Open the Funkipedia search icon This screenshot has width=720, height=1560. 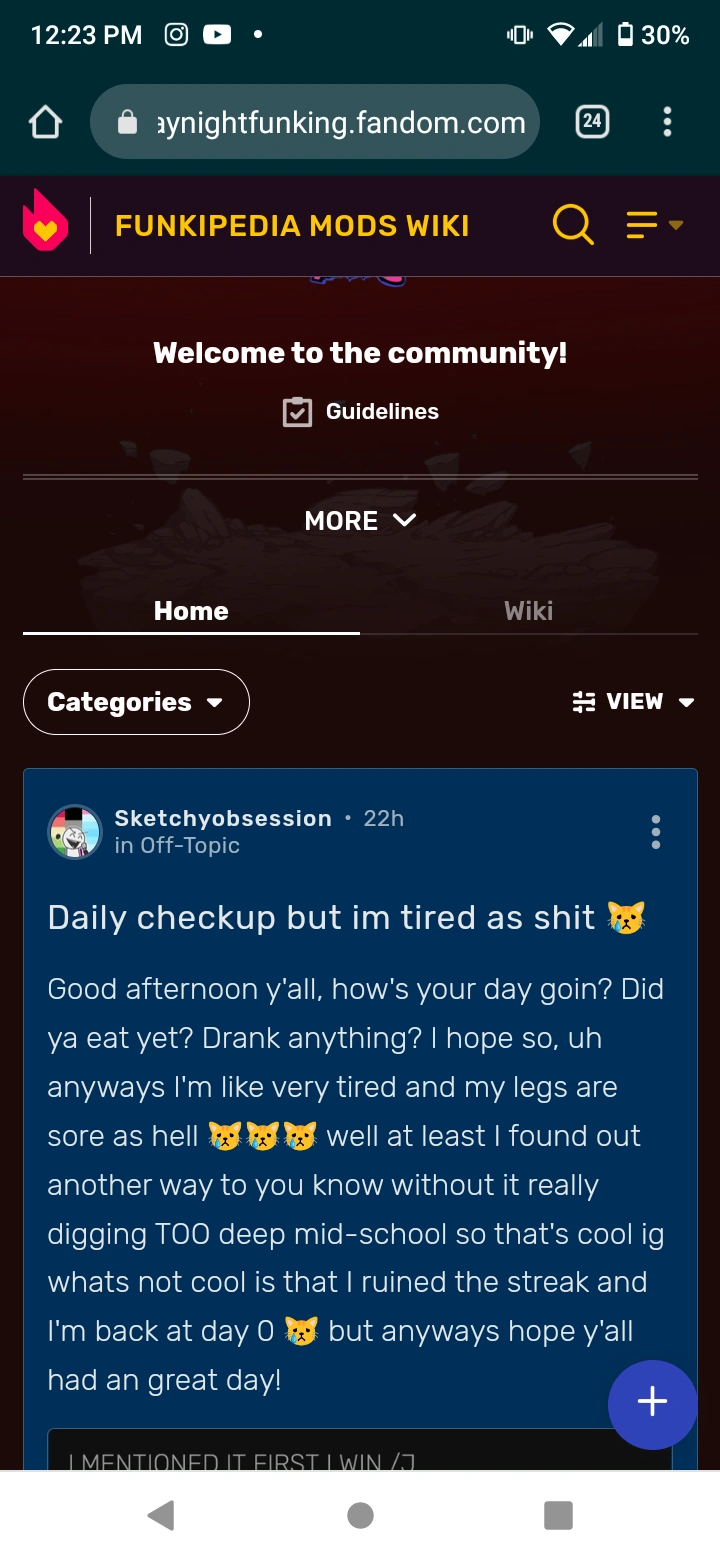point(573,225)
